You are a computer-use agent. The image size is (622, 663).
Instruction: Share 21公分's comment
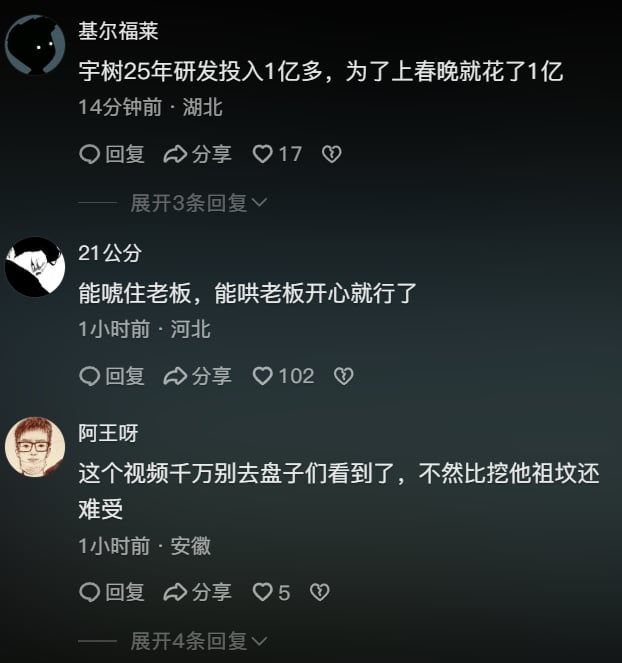point(197,376)
